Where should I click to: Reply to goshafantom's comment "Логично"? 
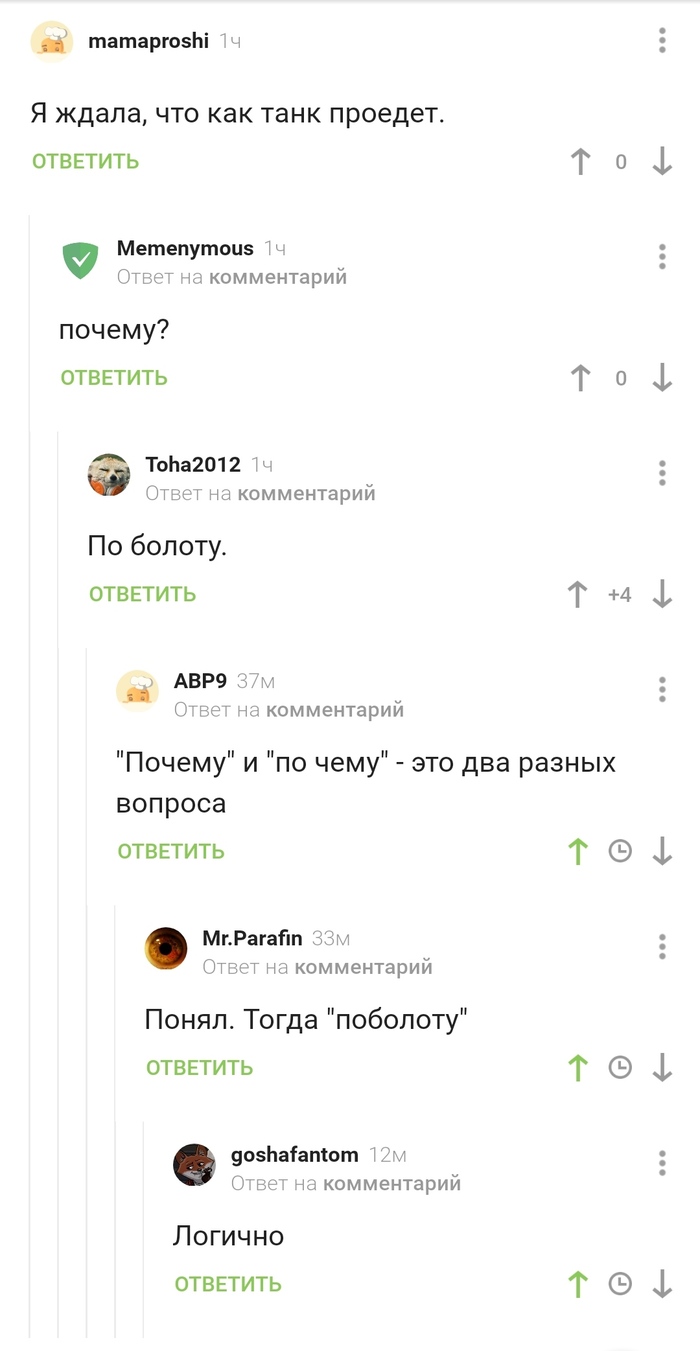coord(228,1284)
